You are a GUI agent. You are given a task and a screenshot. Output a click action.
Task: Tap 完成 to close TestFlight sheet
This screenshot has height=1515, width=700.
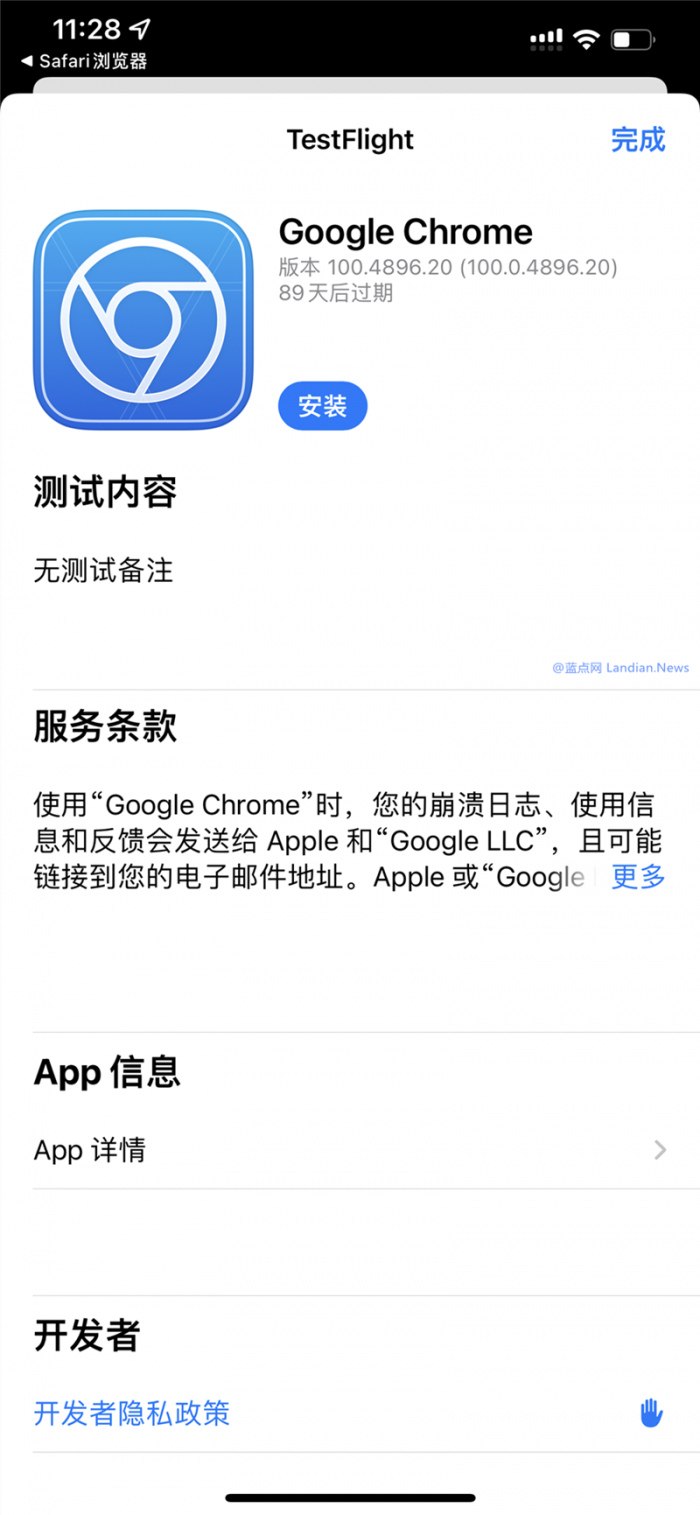(637, 140)
